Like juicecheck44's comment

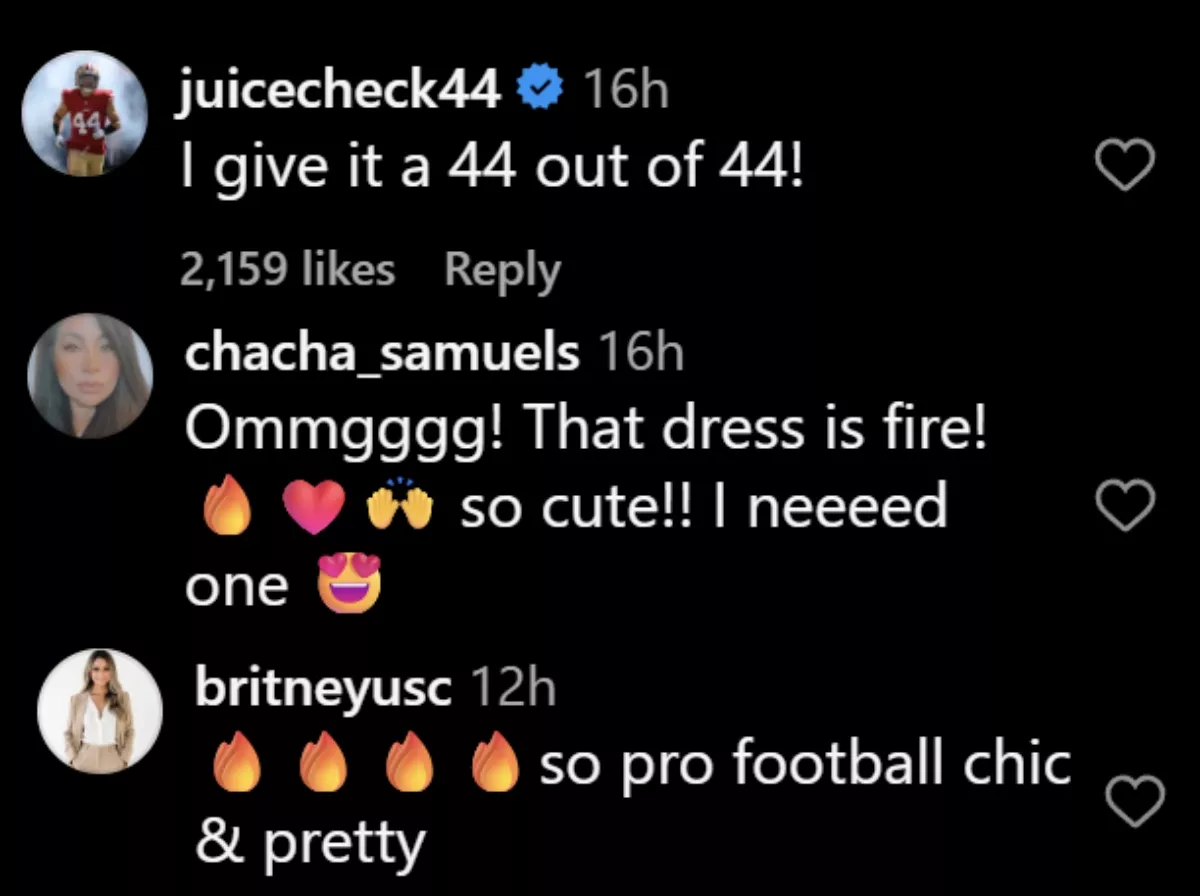[x=1126, y=165]
